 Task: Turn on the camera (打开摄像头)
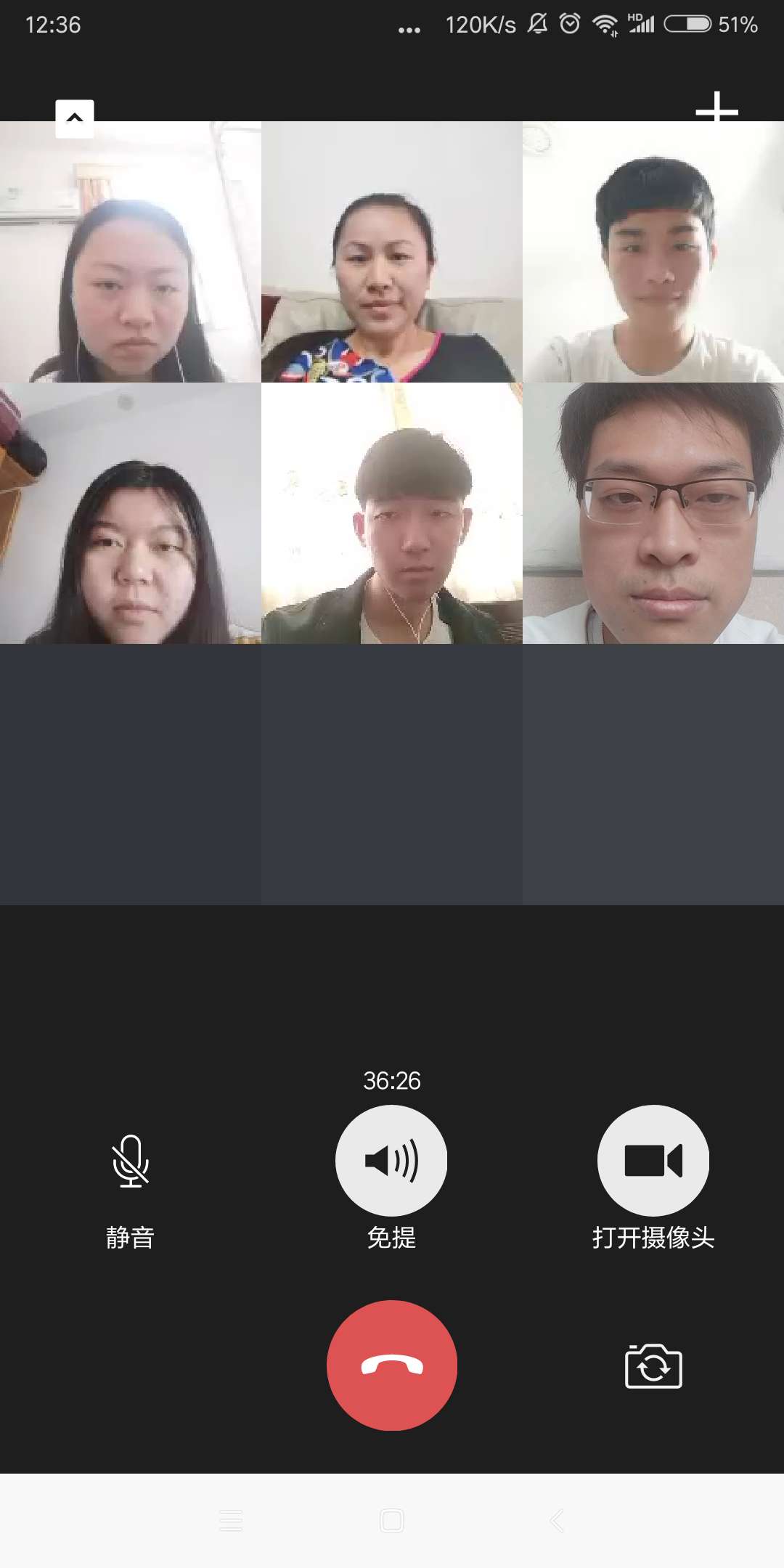[x=653, y=1161]
